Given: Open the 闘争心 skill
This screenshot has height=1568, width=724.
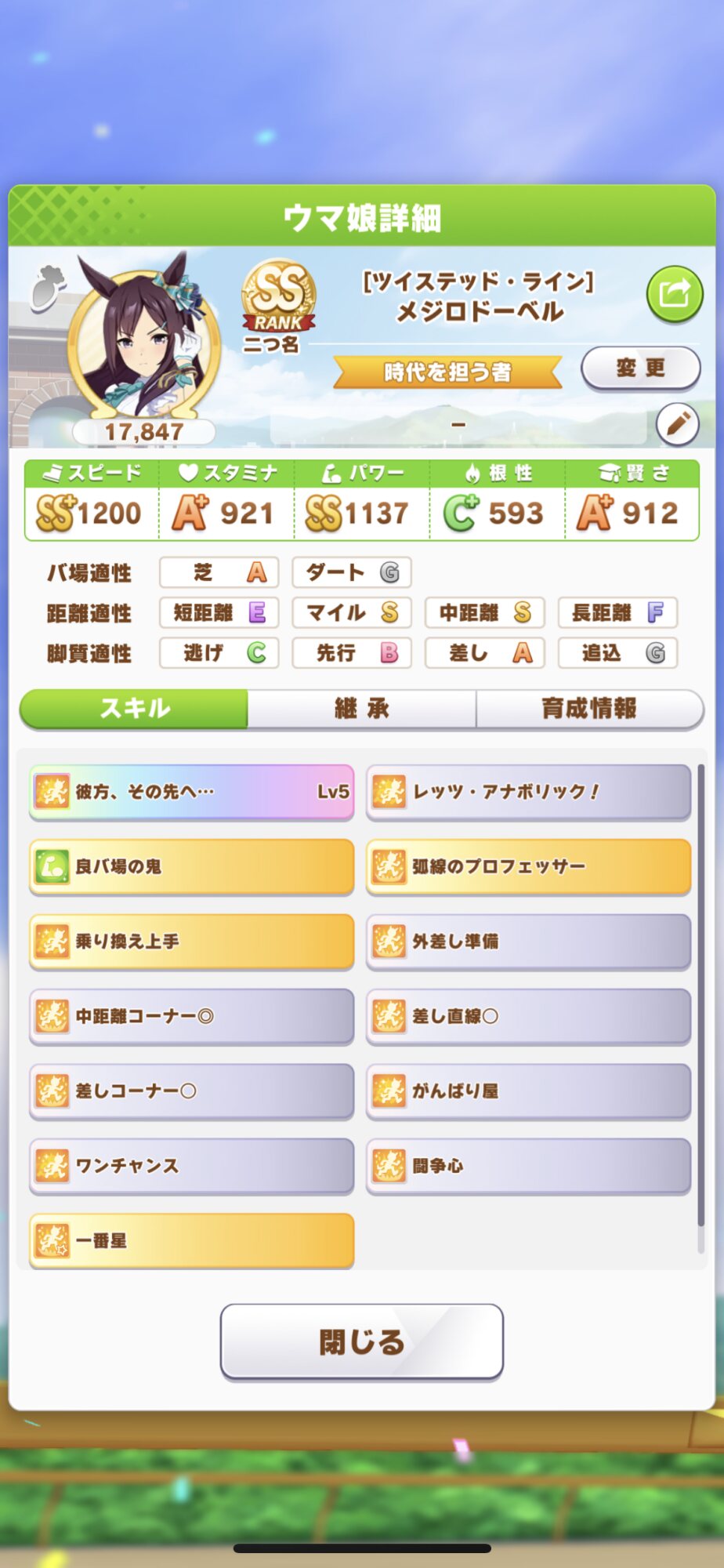Looking at the screenshot, I should pyautogui.click(x=528, y=1166).
